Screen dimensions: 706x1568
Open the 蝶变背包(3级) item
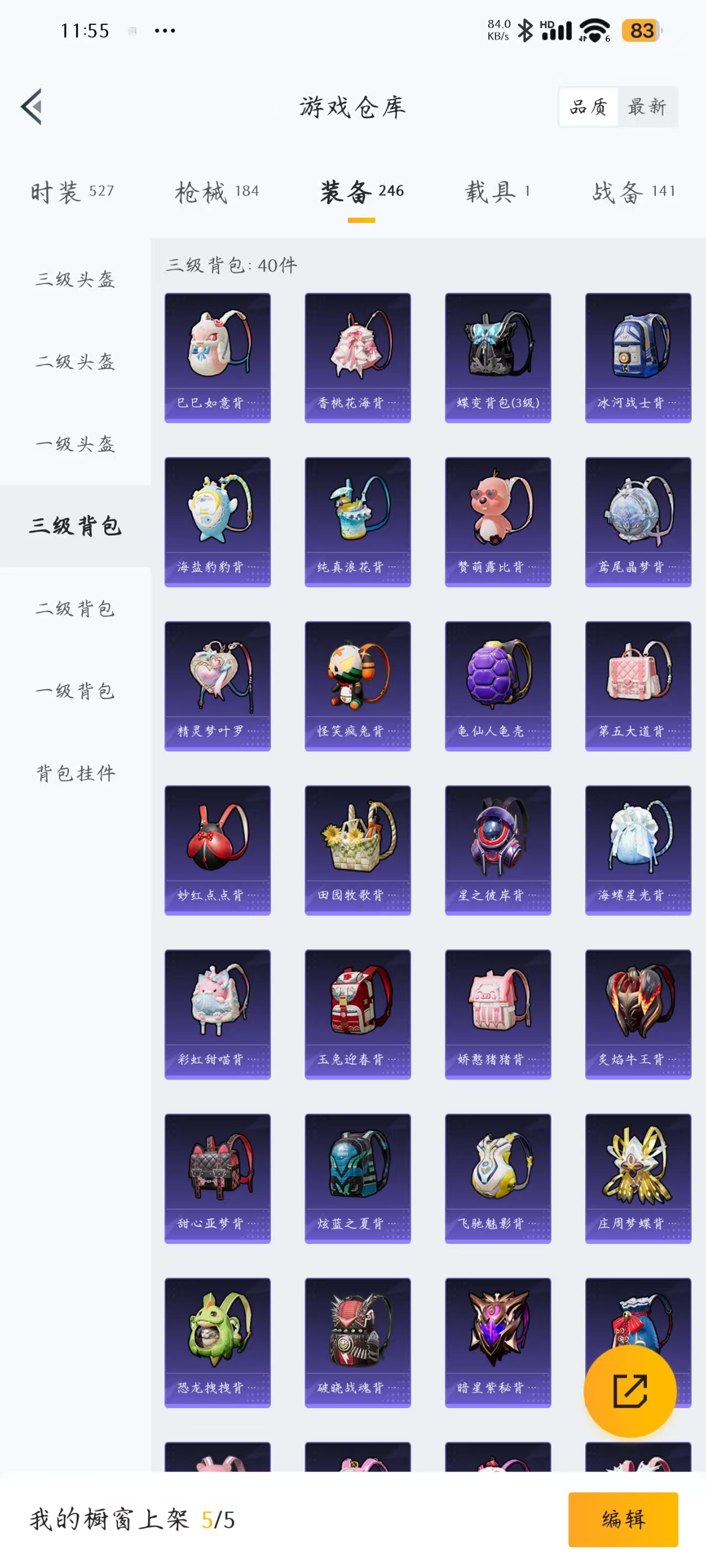click(498, 358)
